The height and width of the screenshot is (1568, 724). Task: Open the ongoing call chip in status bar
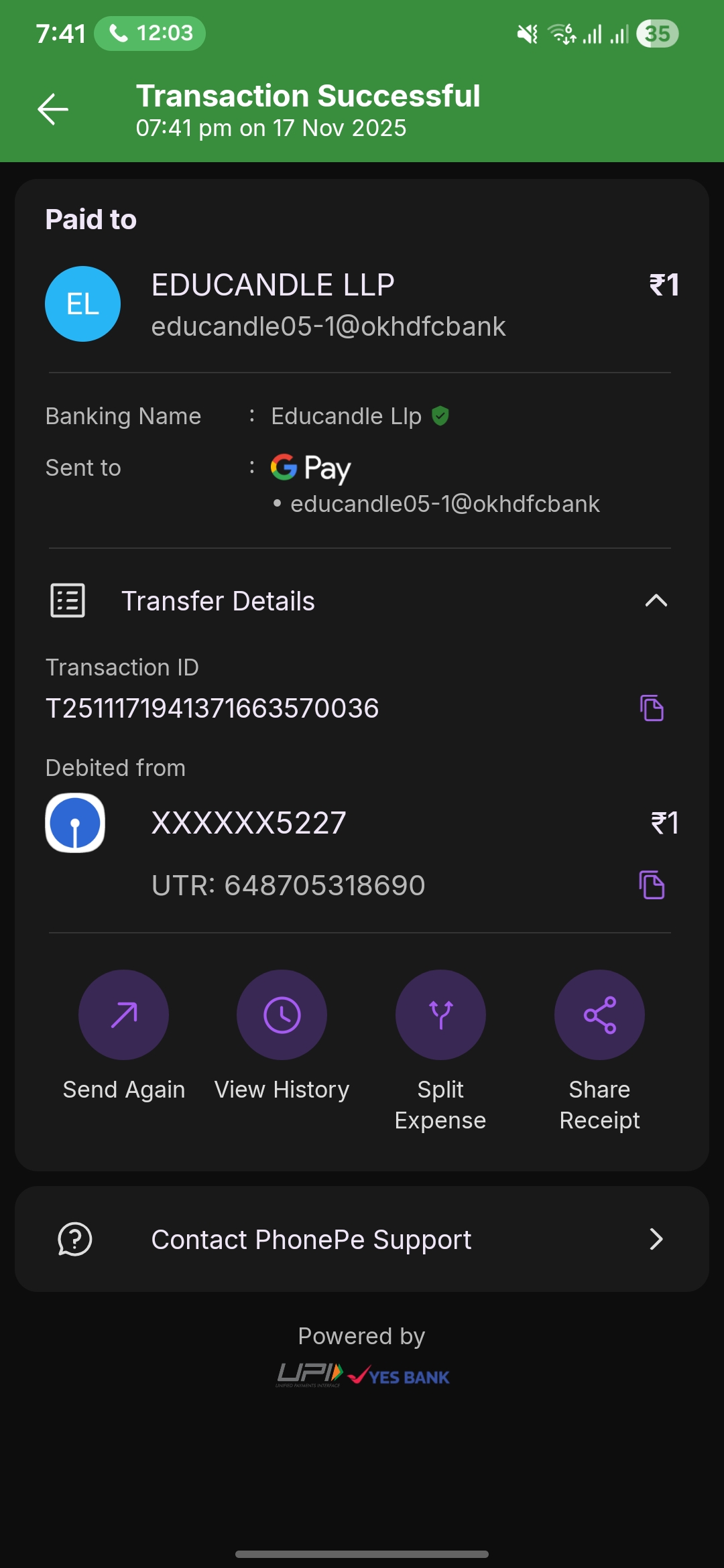150,34
